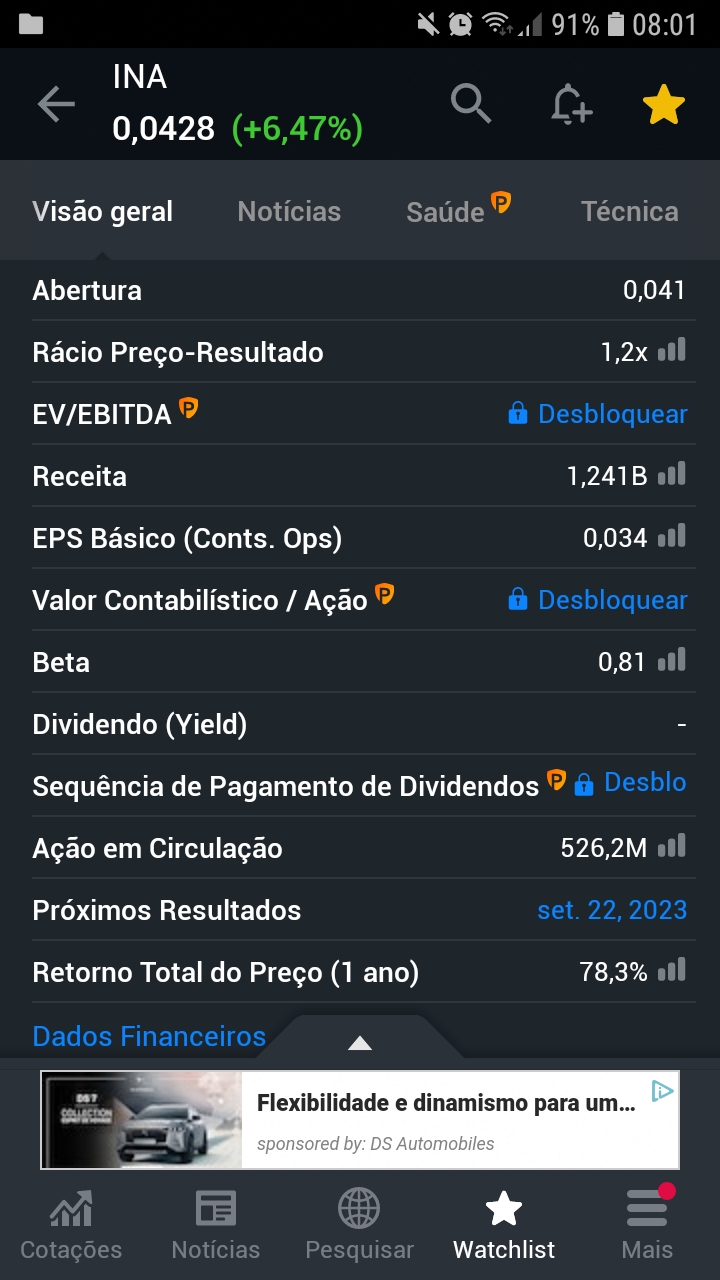This screenshot has width=720, height=1280.
Task: Open the Dados Financeiros link
Action: (x=149, y=1036)
